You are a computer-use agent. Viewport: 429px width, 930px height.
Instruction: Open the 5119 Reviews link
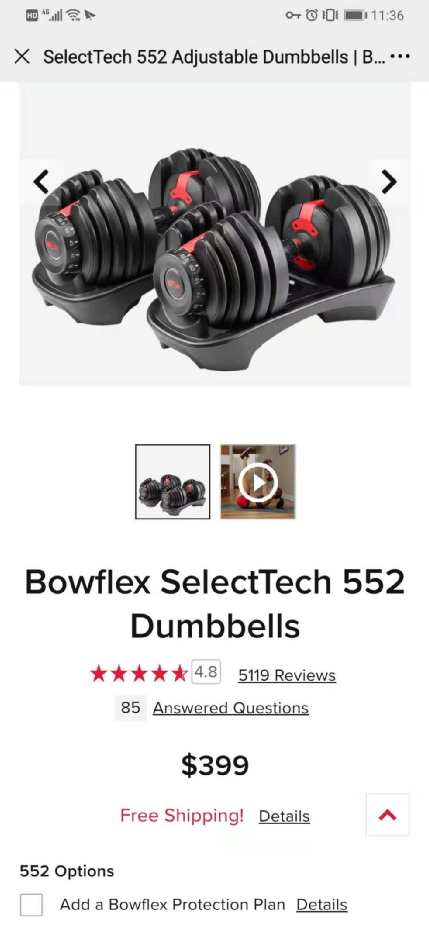tap(287, 675)
